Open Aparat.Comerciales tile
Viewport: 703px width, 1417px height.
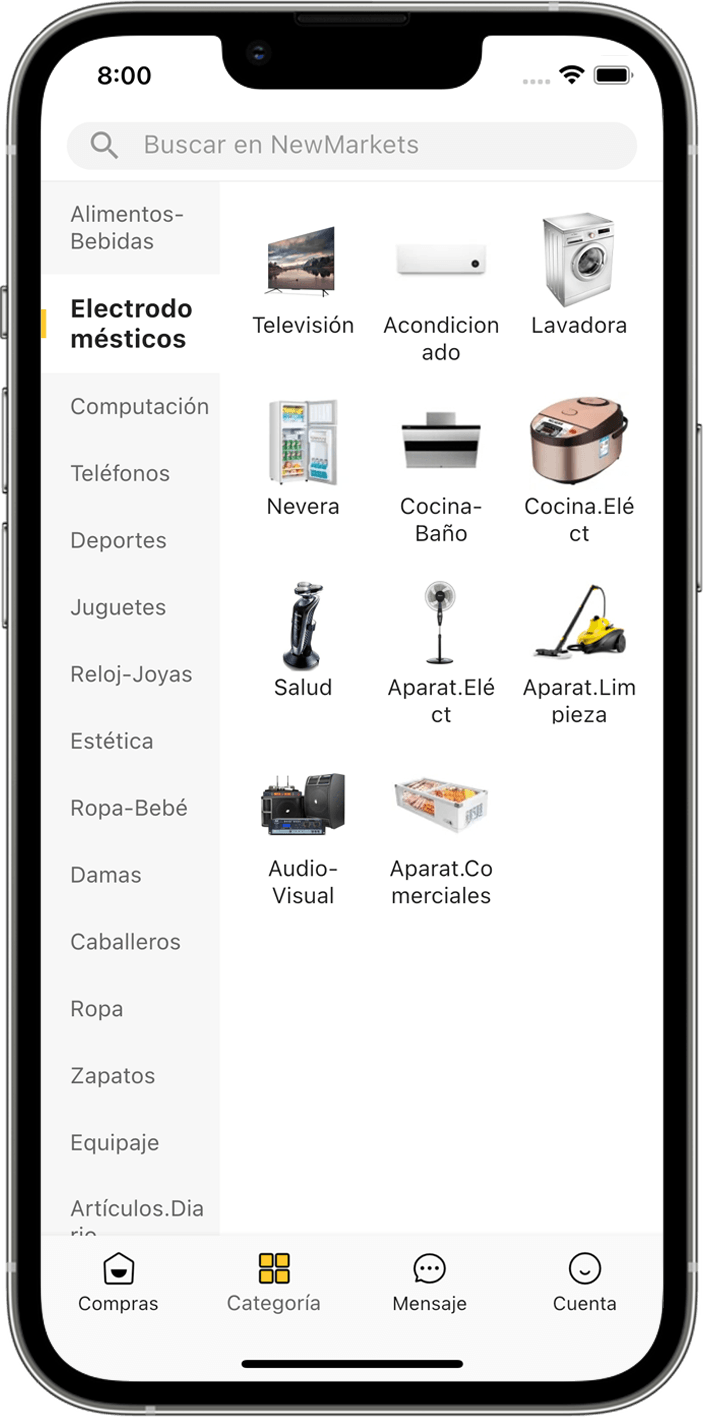pos(441,838)
